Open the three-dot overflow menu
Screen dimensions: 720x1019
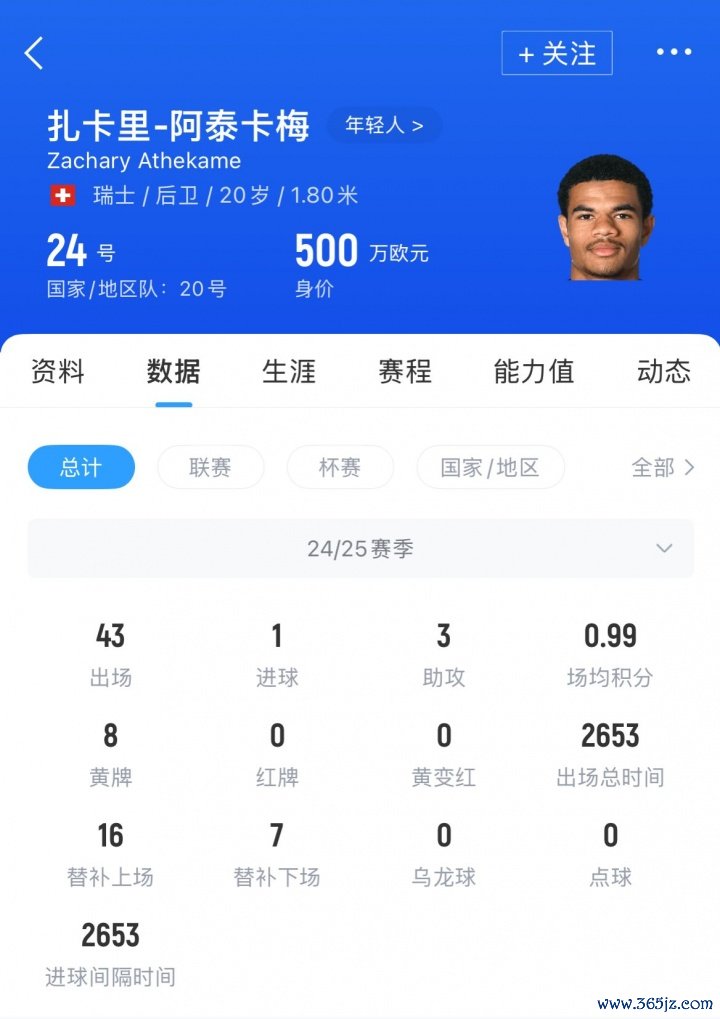(x=673, y=53)
